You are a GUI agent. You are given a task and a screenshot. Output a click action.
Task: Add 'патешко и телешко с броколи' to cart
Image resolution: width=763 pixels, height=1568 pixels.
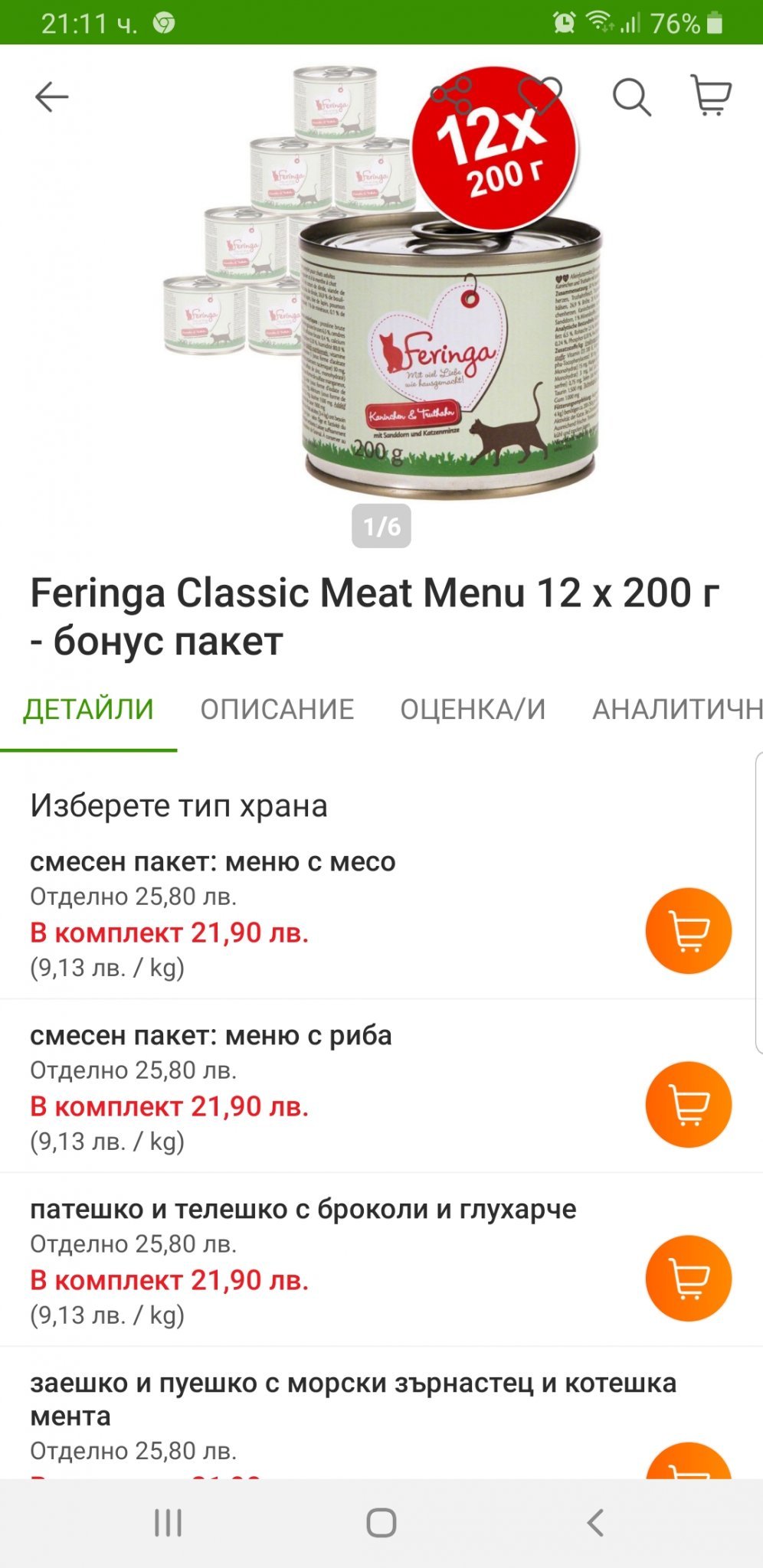click(x=688, y=1279)
